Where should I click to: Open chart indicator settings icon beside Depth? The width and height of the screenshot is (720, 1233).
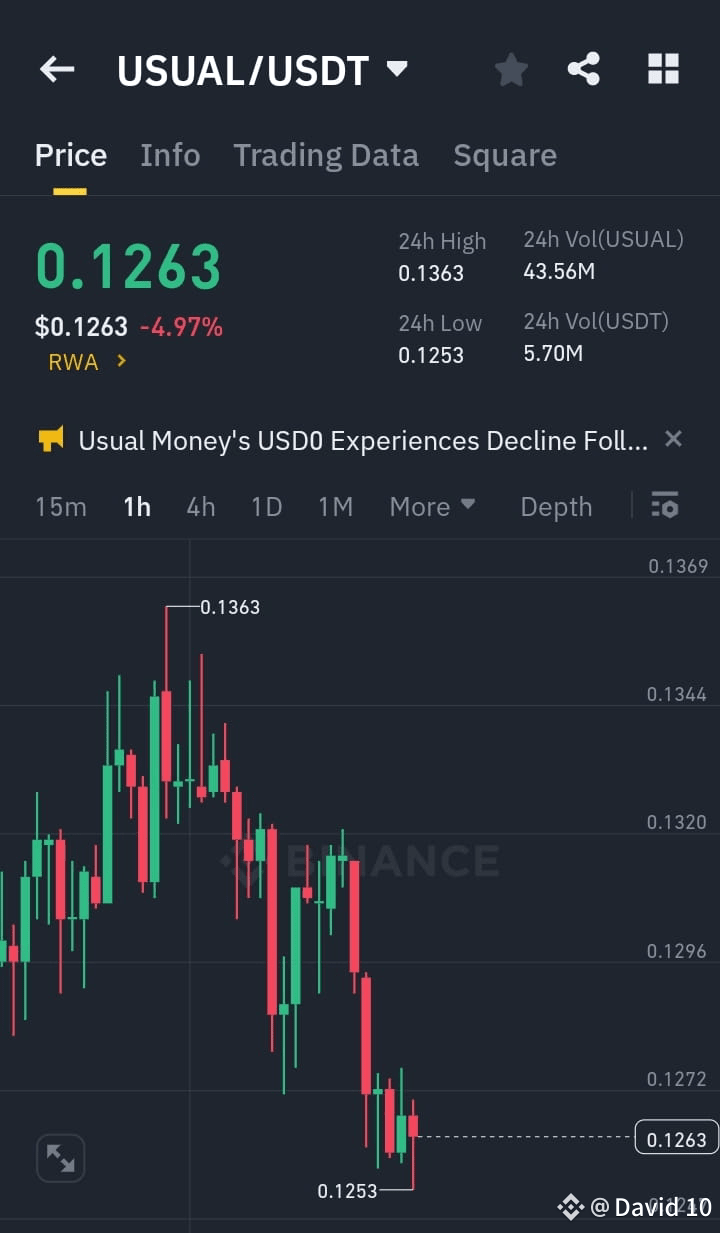[664, 507]
